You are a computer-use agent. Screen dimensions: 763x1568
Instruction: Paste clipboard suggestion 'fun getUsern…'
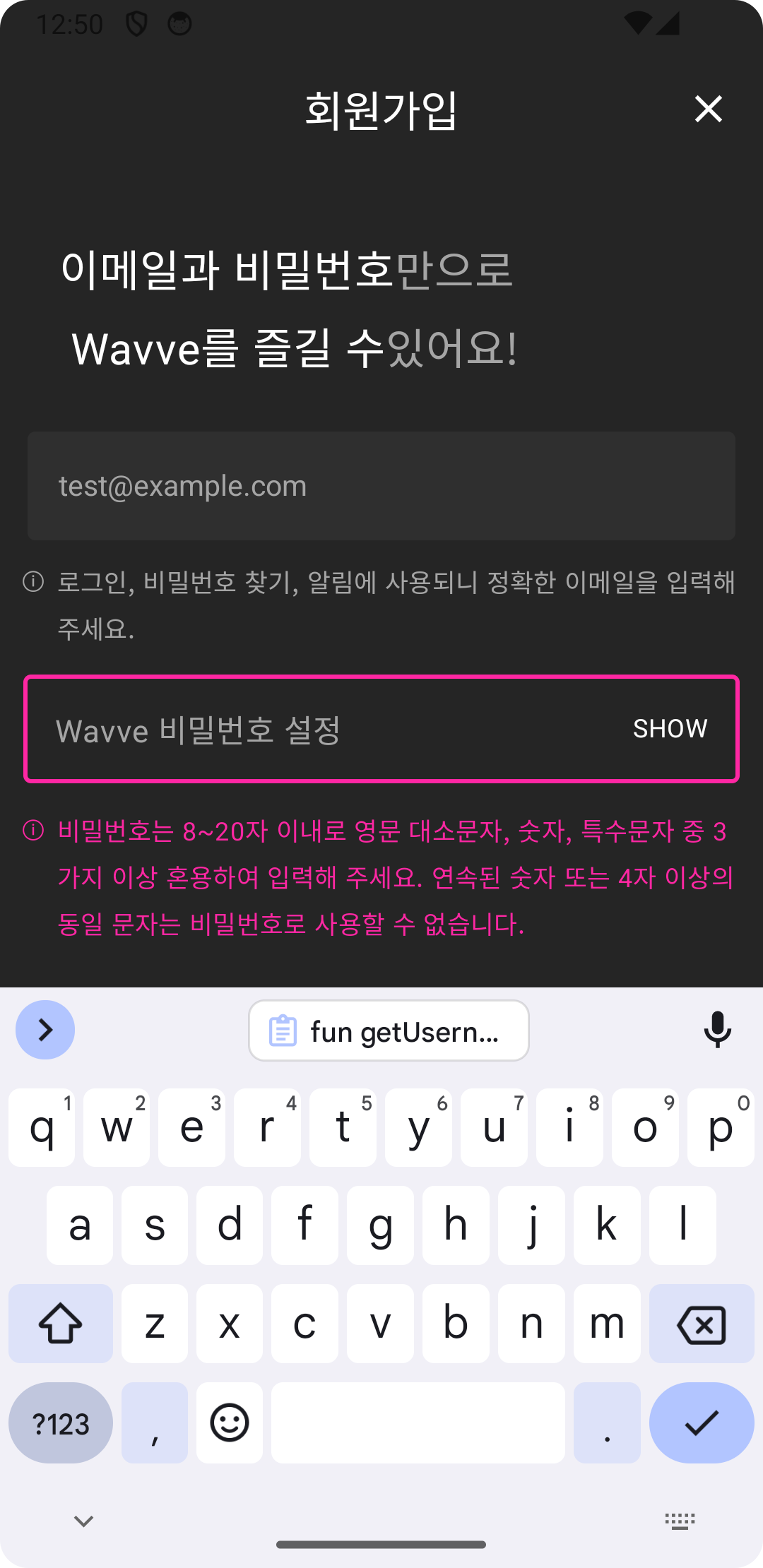[389, 1031]
